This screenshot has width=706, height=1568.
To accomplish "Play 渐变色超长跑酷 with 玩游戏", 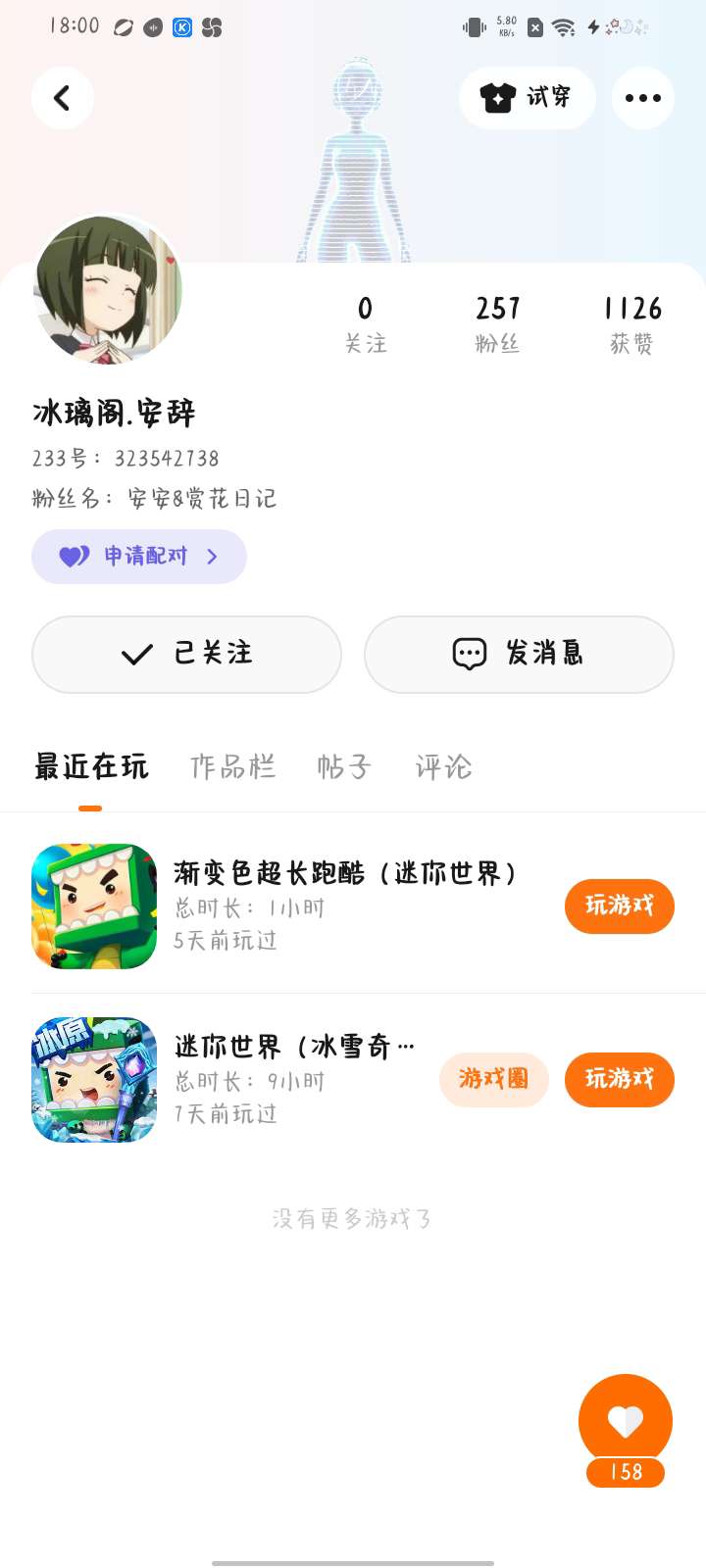I will tap(619, 906).
